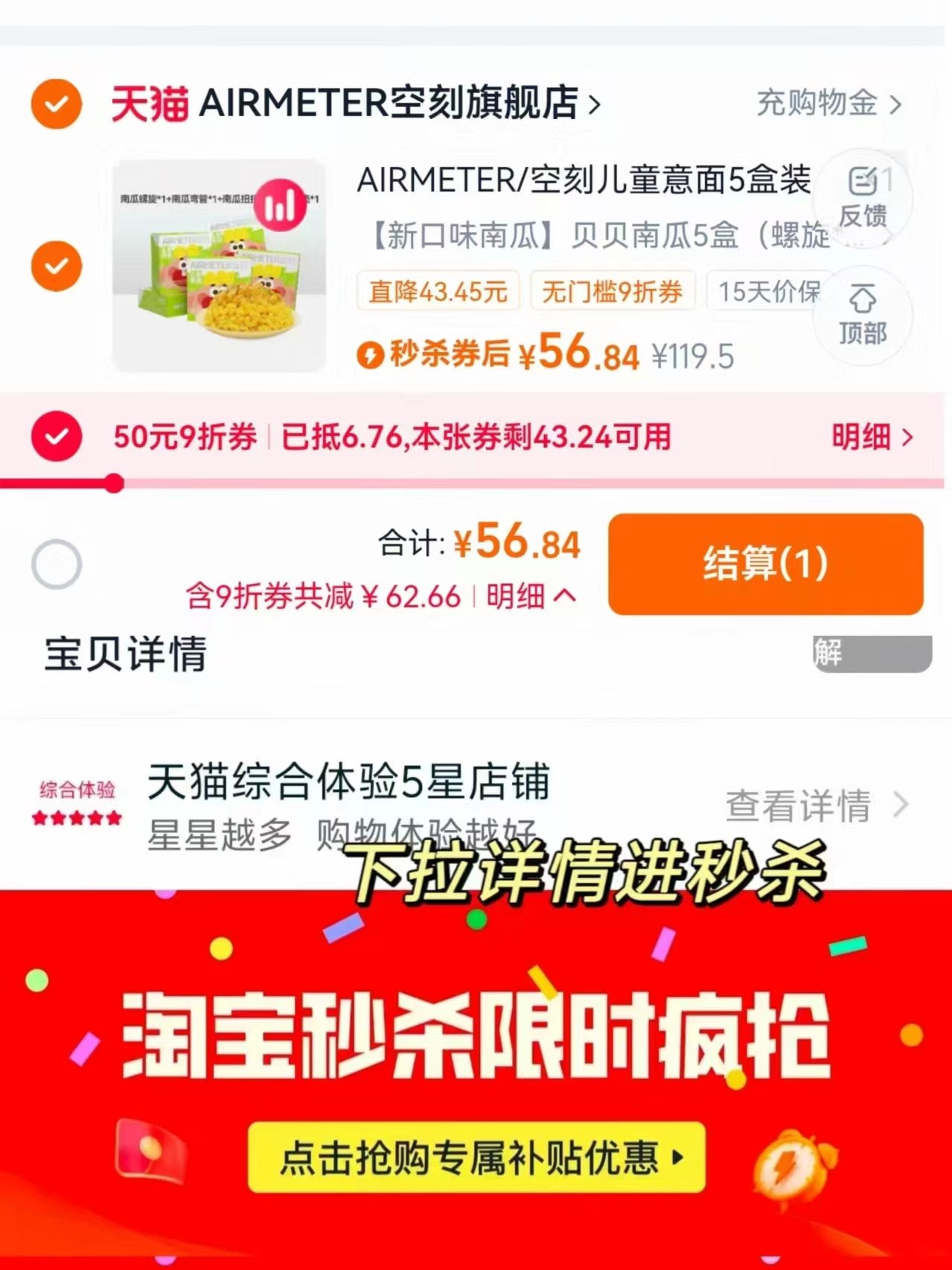952x1270 pixels.
Task: Click the red coupon usage progress bar
Action: 60,484
